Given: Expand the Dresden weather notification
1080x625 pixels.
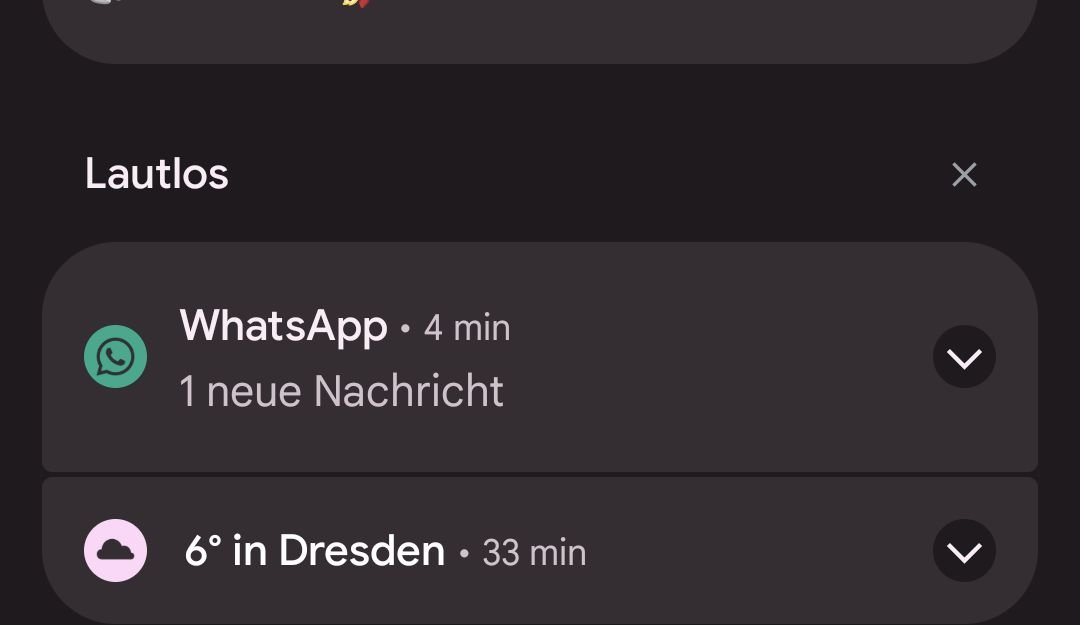Looking at the screenshot, I should [x=964, y=551].
